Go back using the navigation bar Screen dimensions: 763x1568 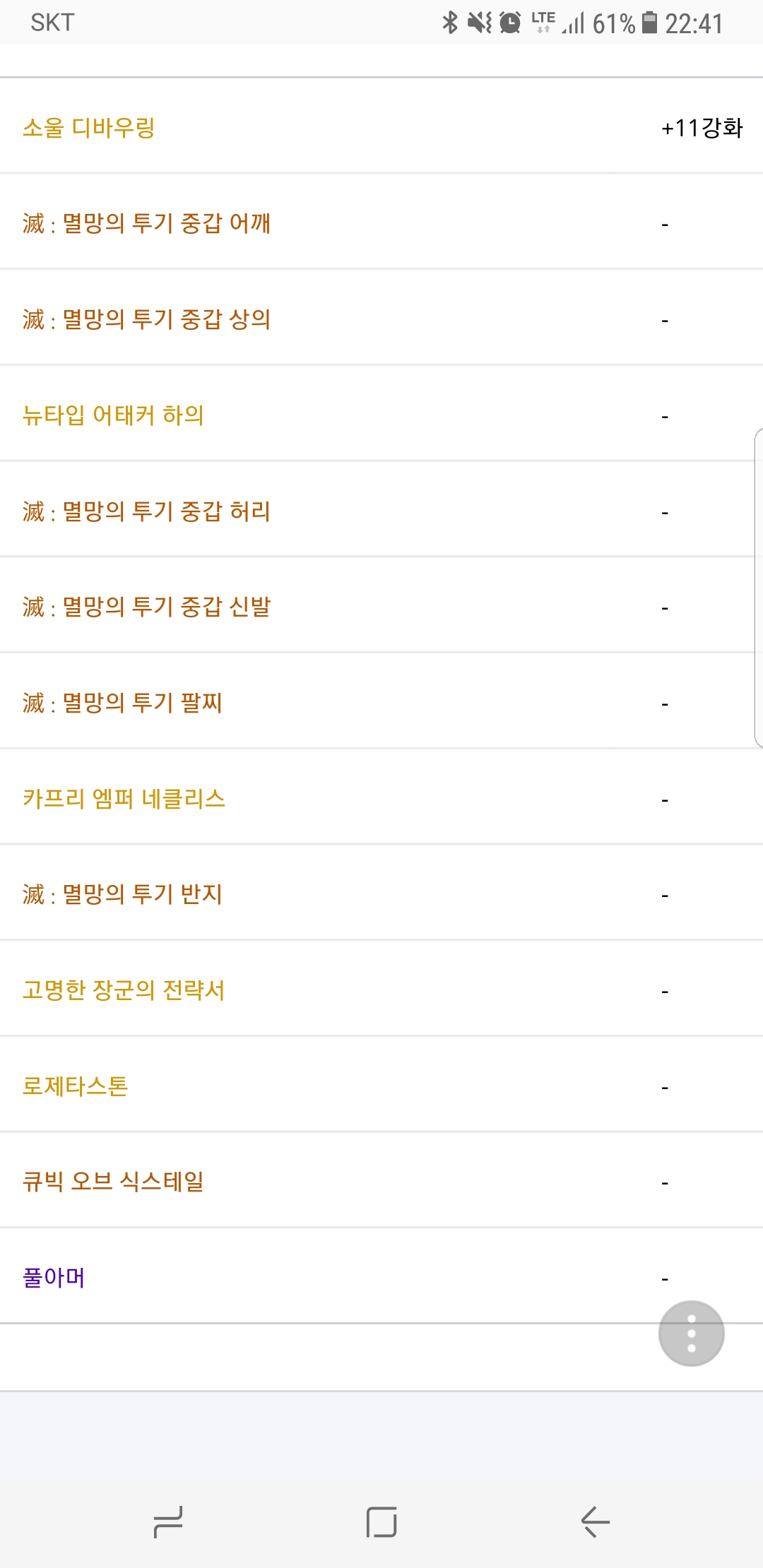(595, 1521)
